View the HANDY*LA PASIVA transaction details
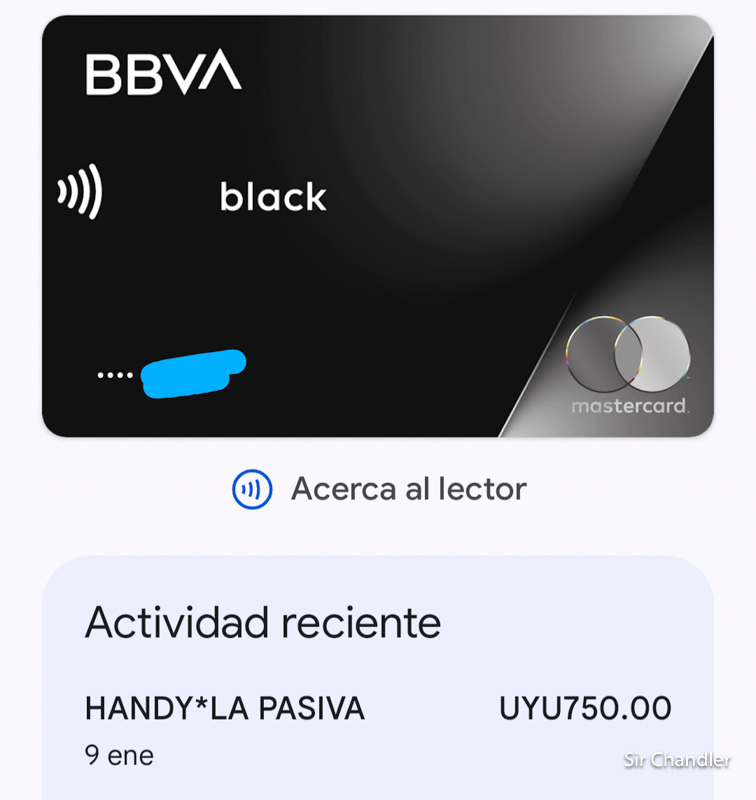The width and height of the screenshot is (756, 800). point(377,729)
